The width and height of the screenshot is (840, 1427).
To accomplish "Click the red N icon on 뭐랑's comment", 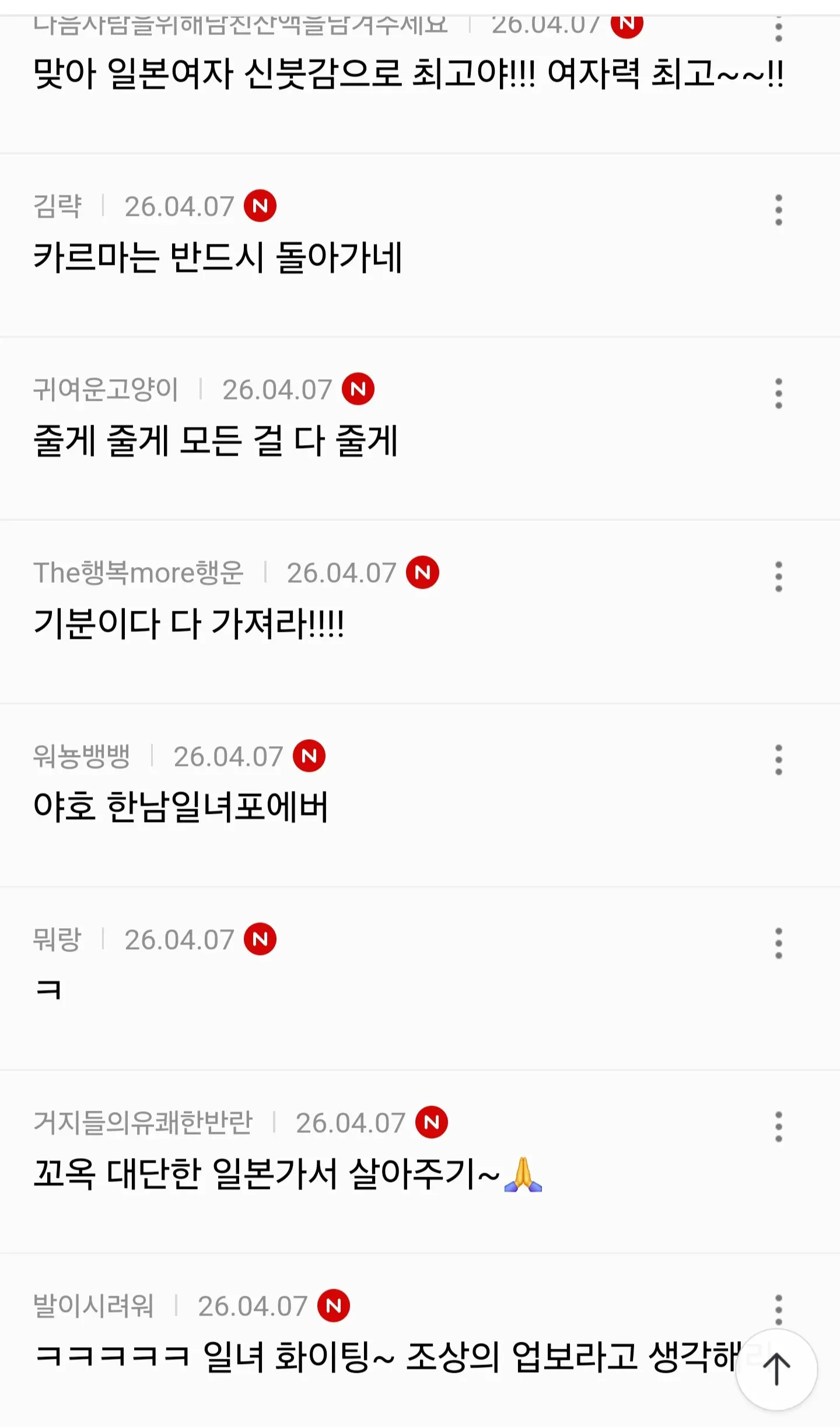I will (260, 939).
